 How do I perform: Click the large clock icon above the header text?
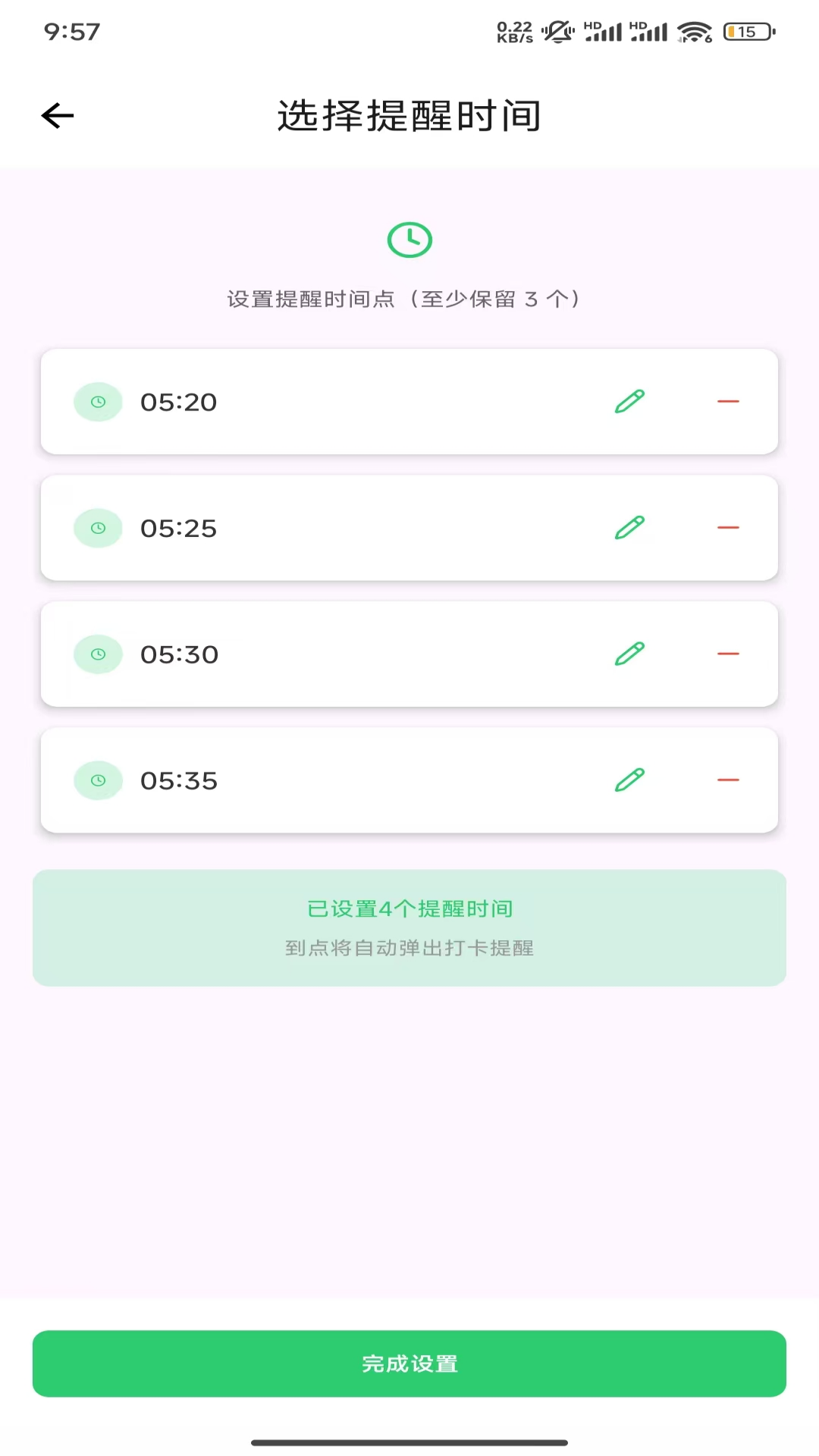click(409, 240)
